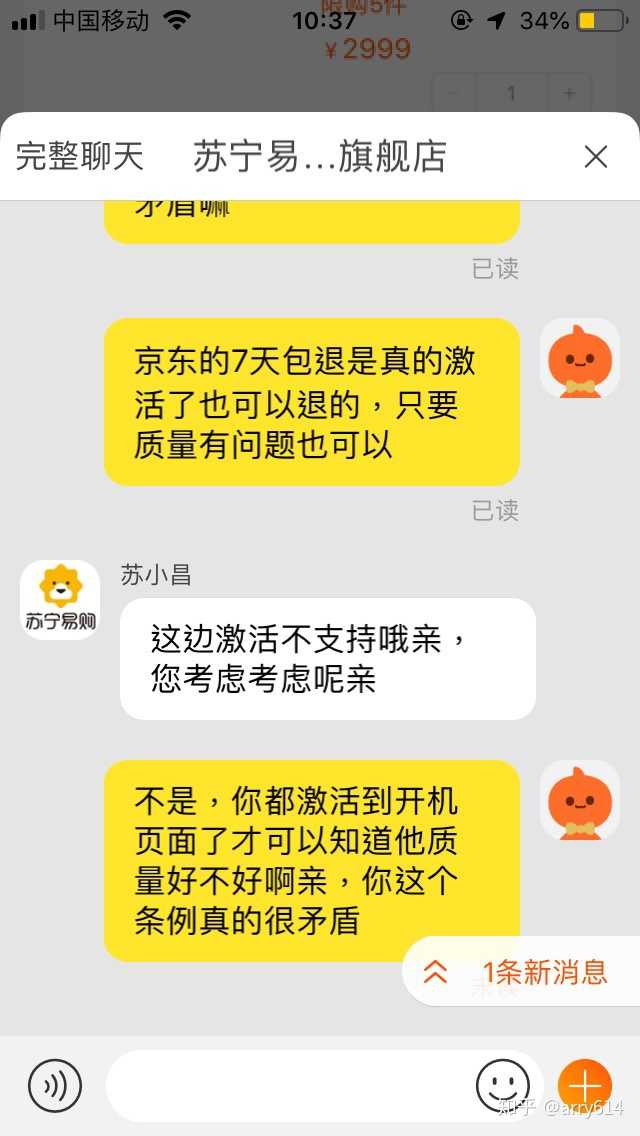
Task: Open the plus attachment menu
Action: tap(585, 1085)
